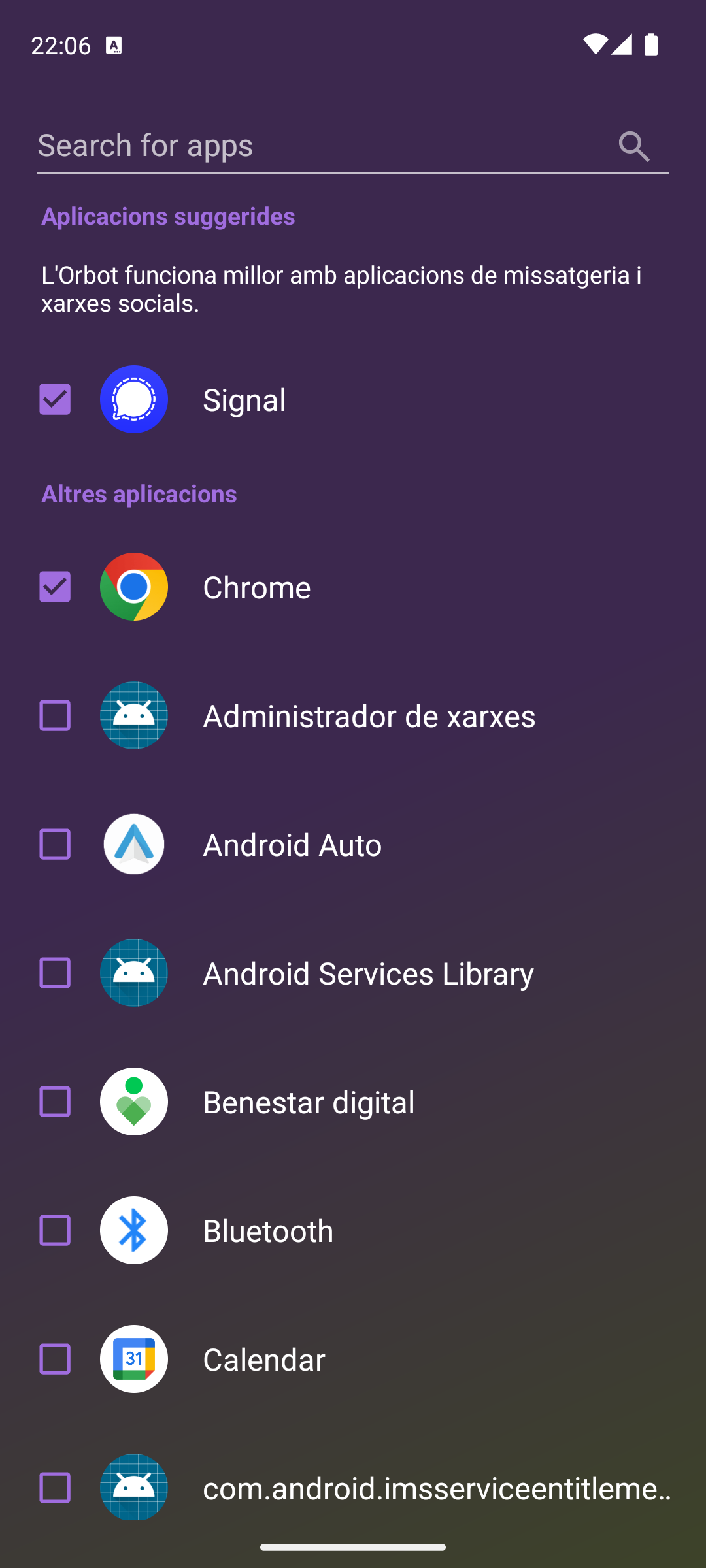Select the Calendar checkbox

point(55,1359)
